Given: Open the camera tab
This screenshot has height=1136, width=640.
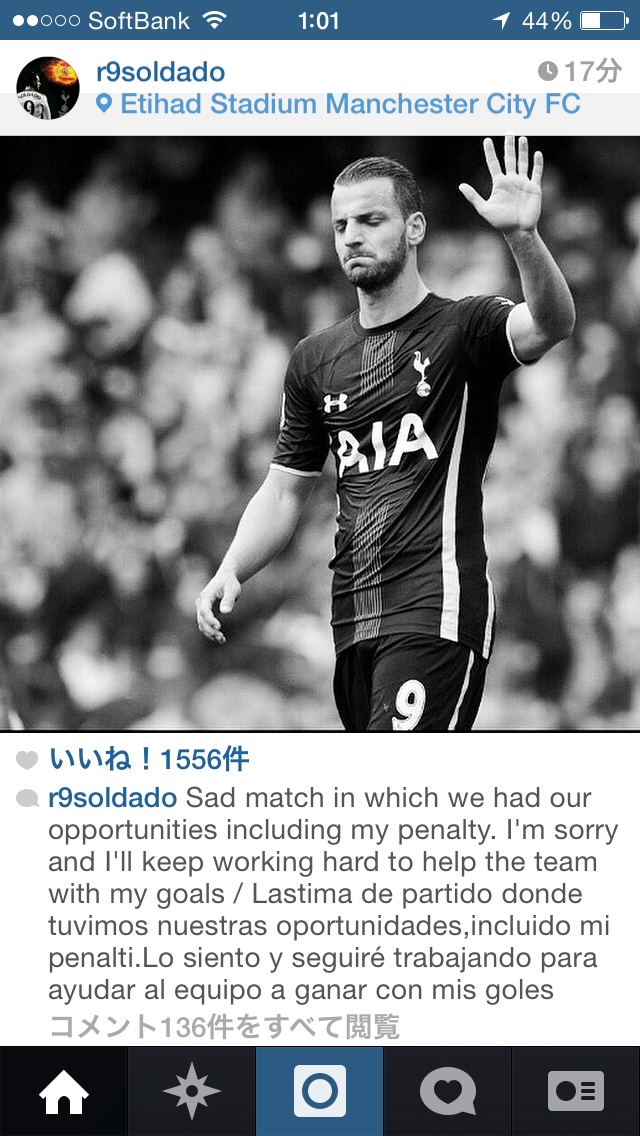Looking at the screenshot, I should coord(320,1091).
